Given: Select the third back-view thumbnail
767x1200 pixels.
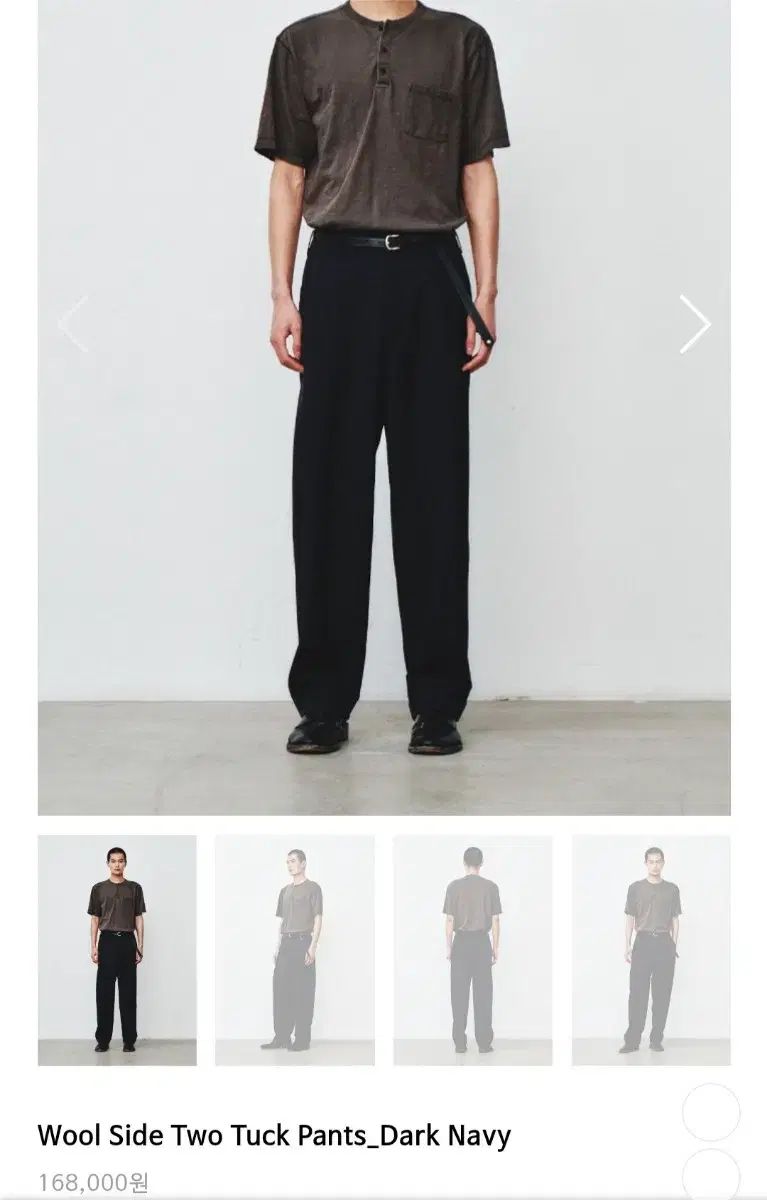Looking at the screenshot, I should click(x=473, y=950).
